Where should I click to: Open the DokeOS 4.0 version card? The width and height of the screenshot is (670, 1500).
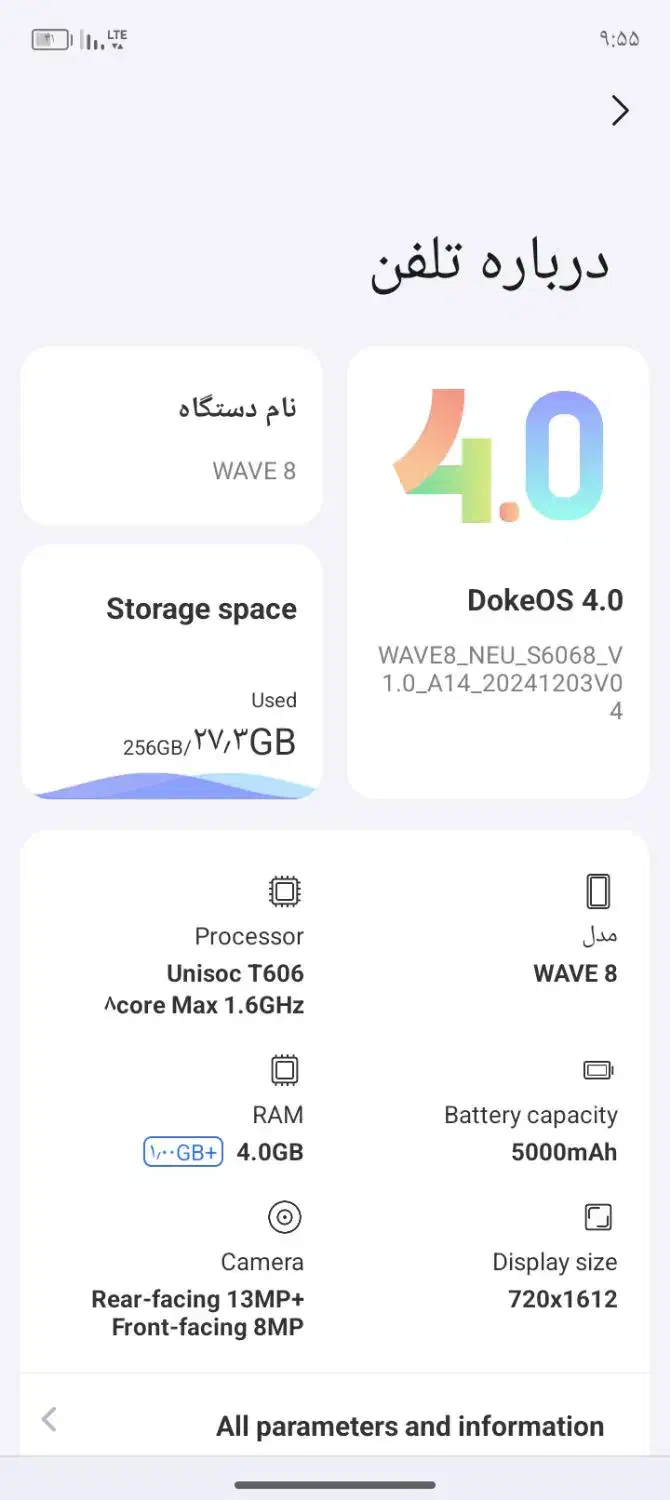(498, 572)
